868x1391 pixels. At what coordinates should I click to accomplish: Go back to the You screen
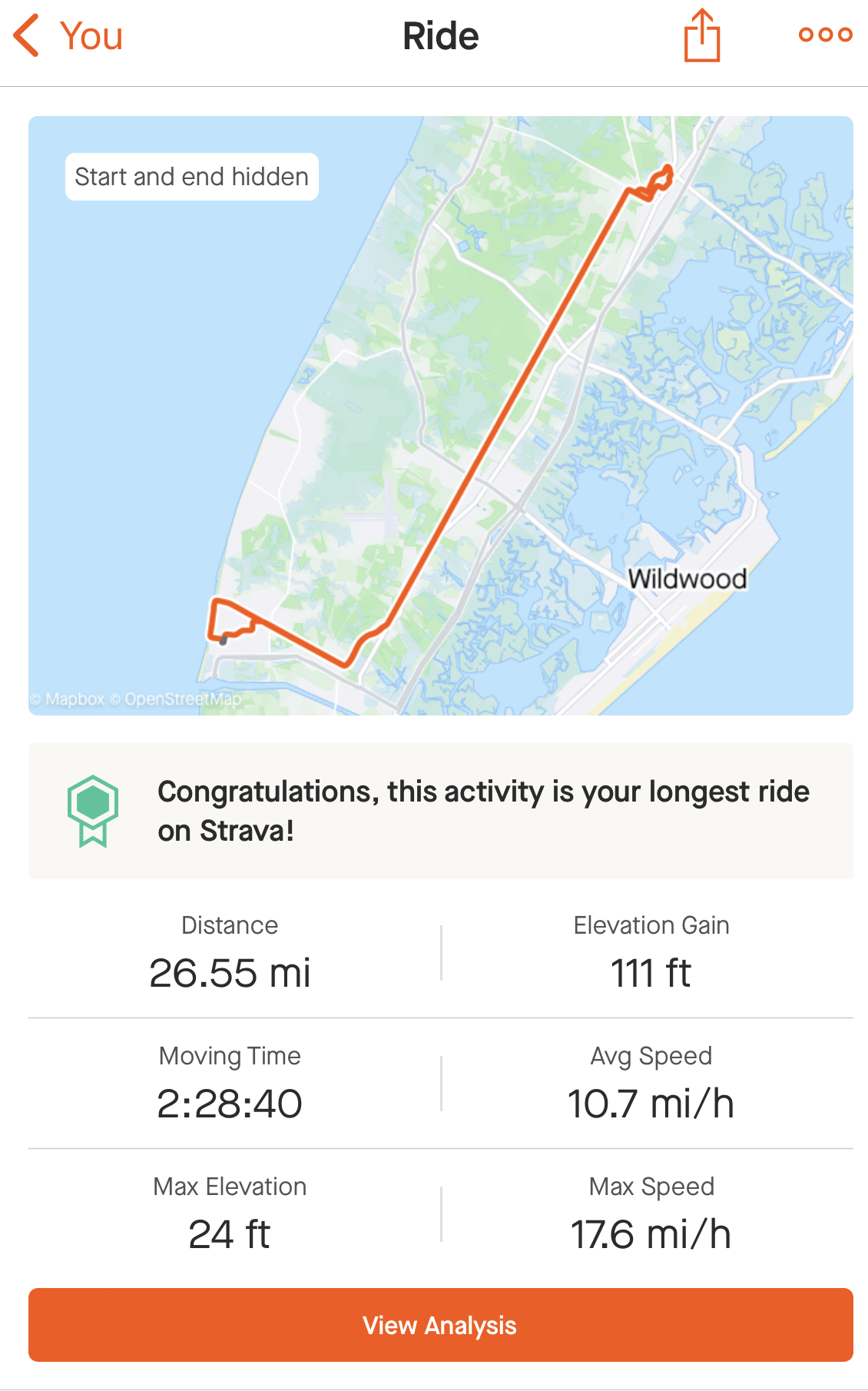coord(68,36)
